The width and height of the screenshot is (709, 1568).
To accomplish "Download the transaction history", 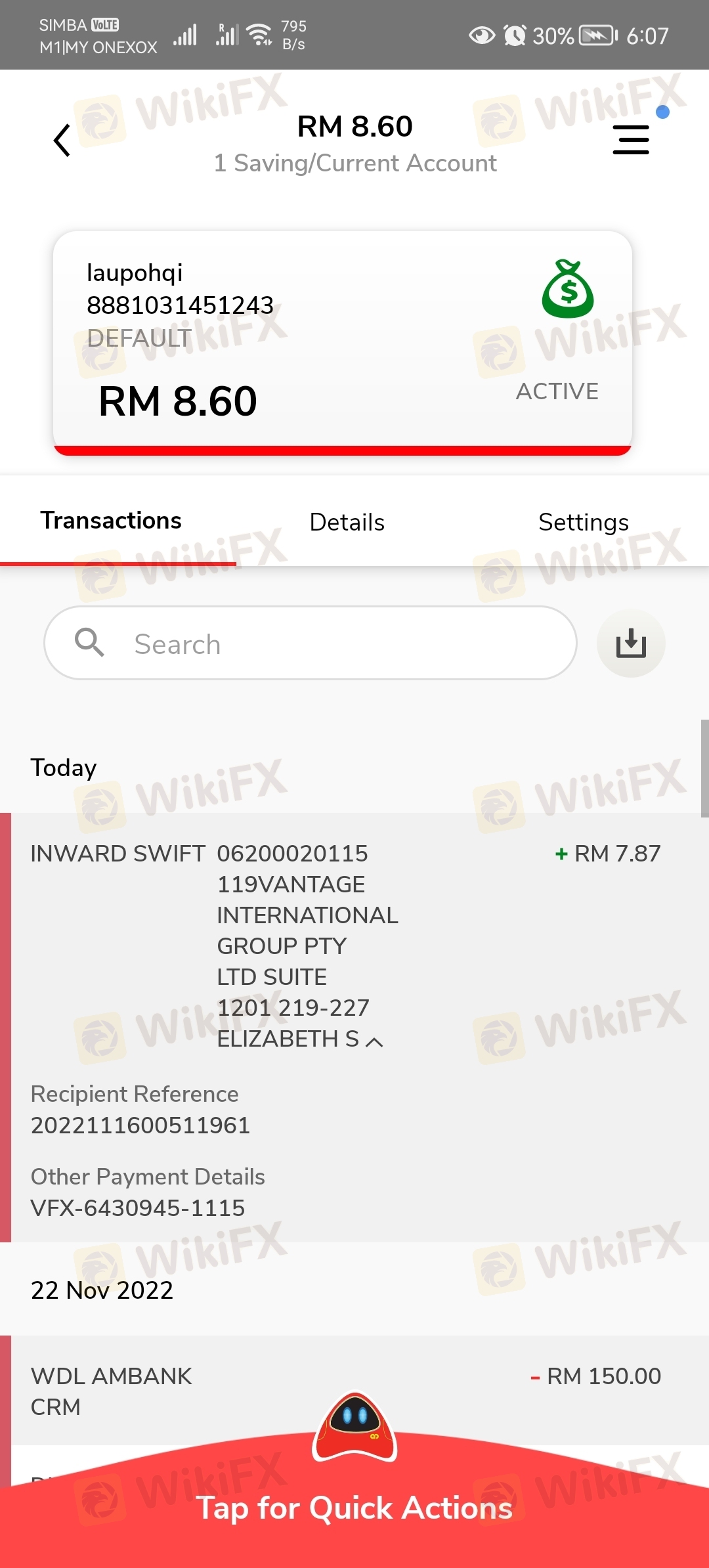I will (631, 643).
